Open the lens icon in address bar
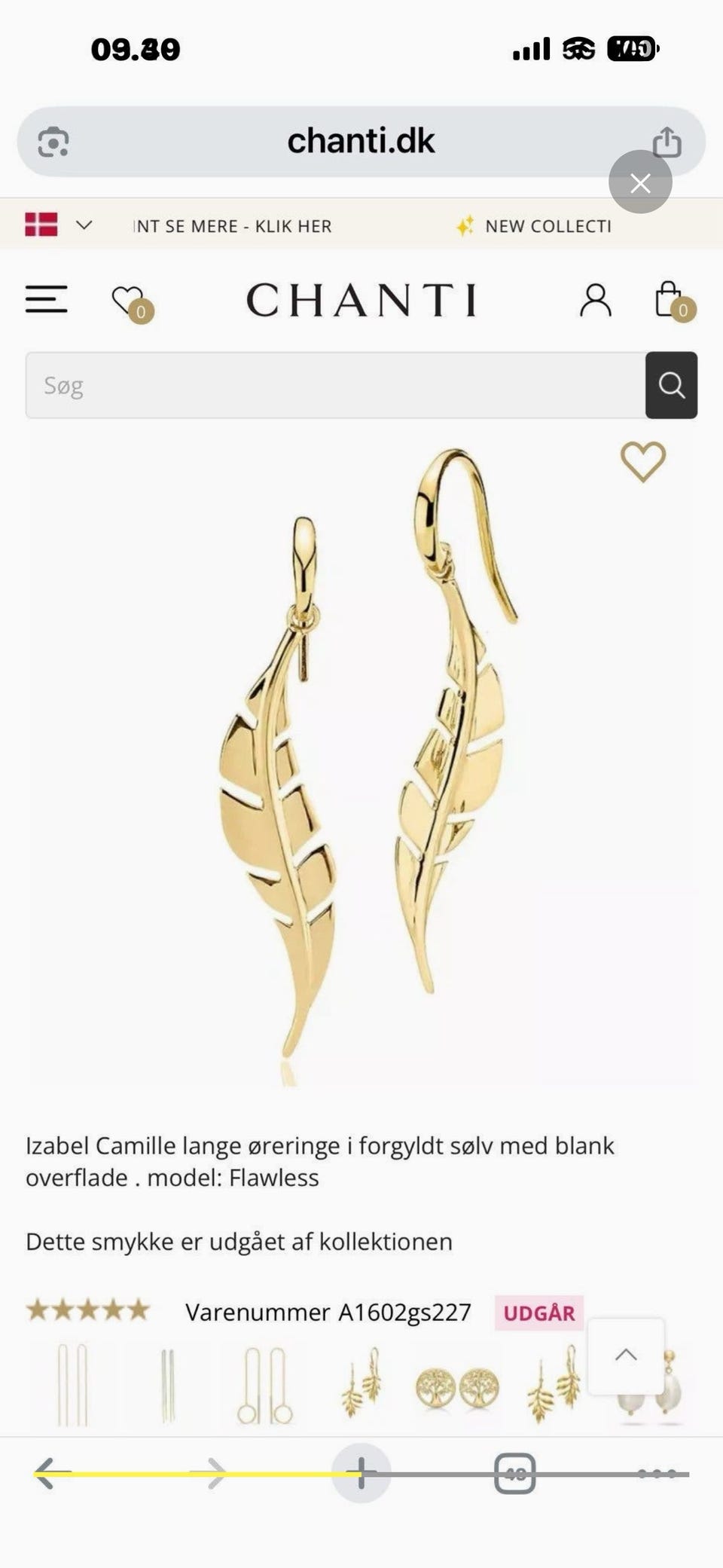This screenshot has height=1568, width=723. [53, 142]
